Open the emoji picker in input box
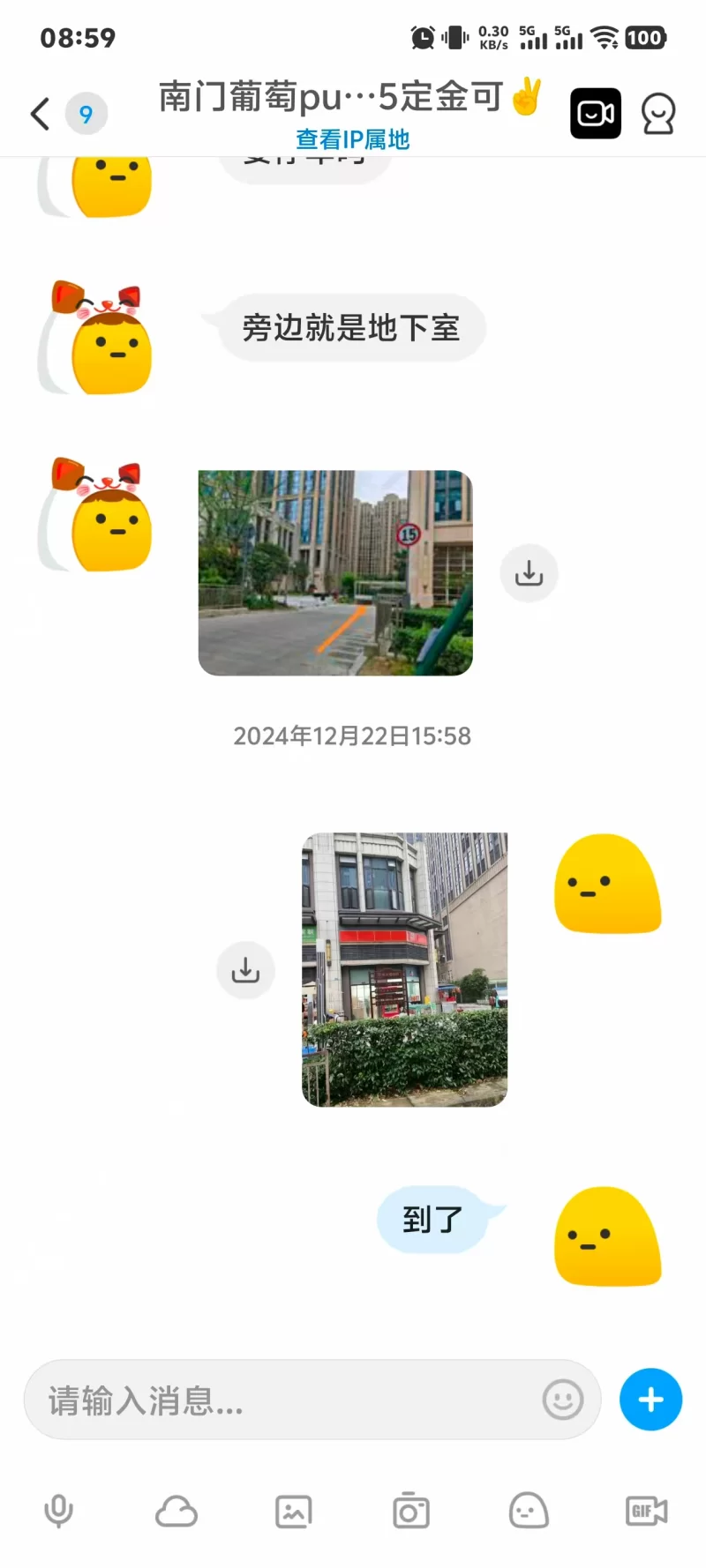This screenshot has width=706, height=1568. [x=563, y=1400]
